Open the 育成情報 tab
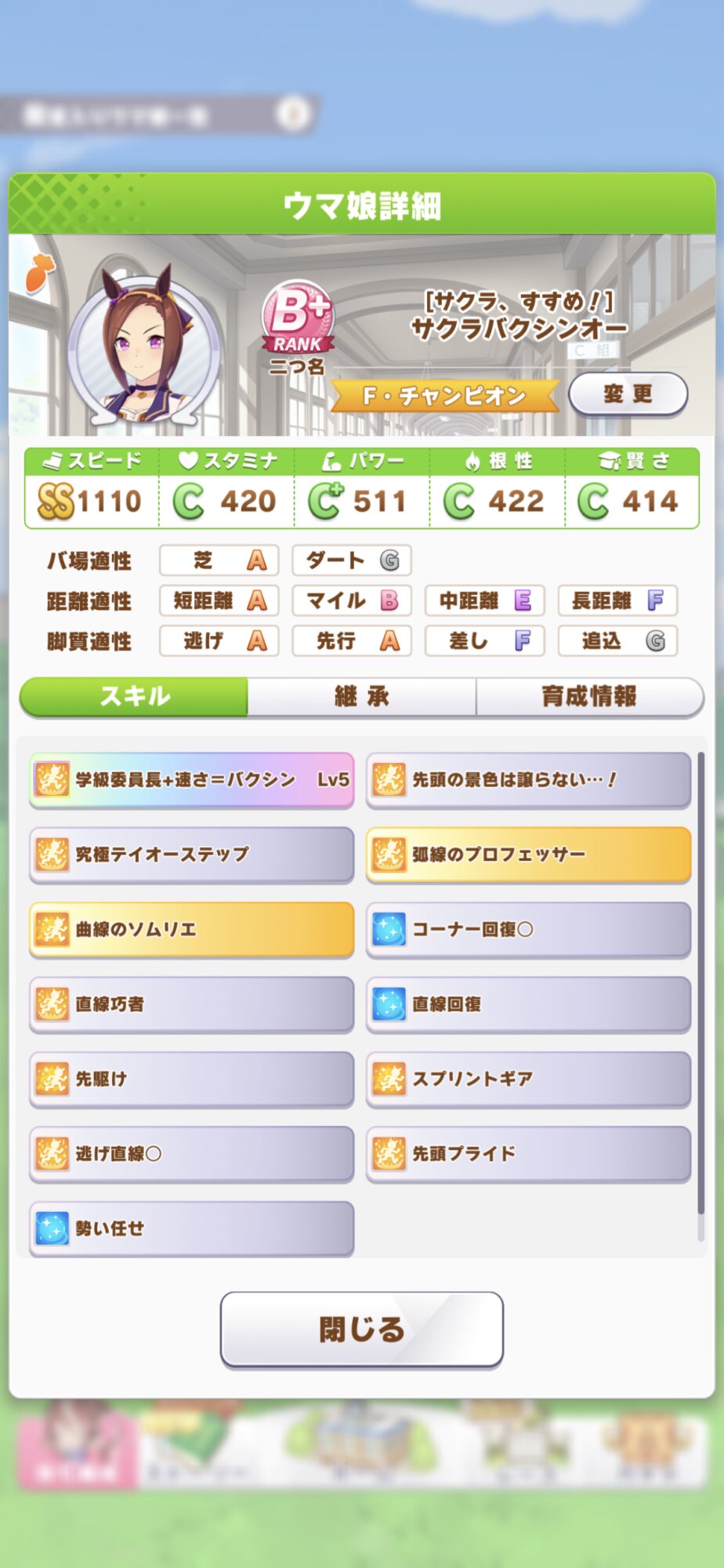This screenshot has height=1568, width=724. tap(589, 696)
